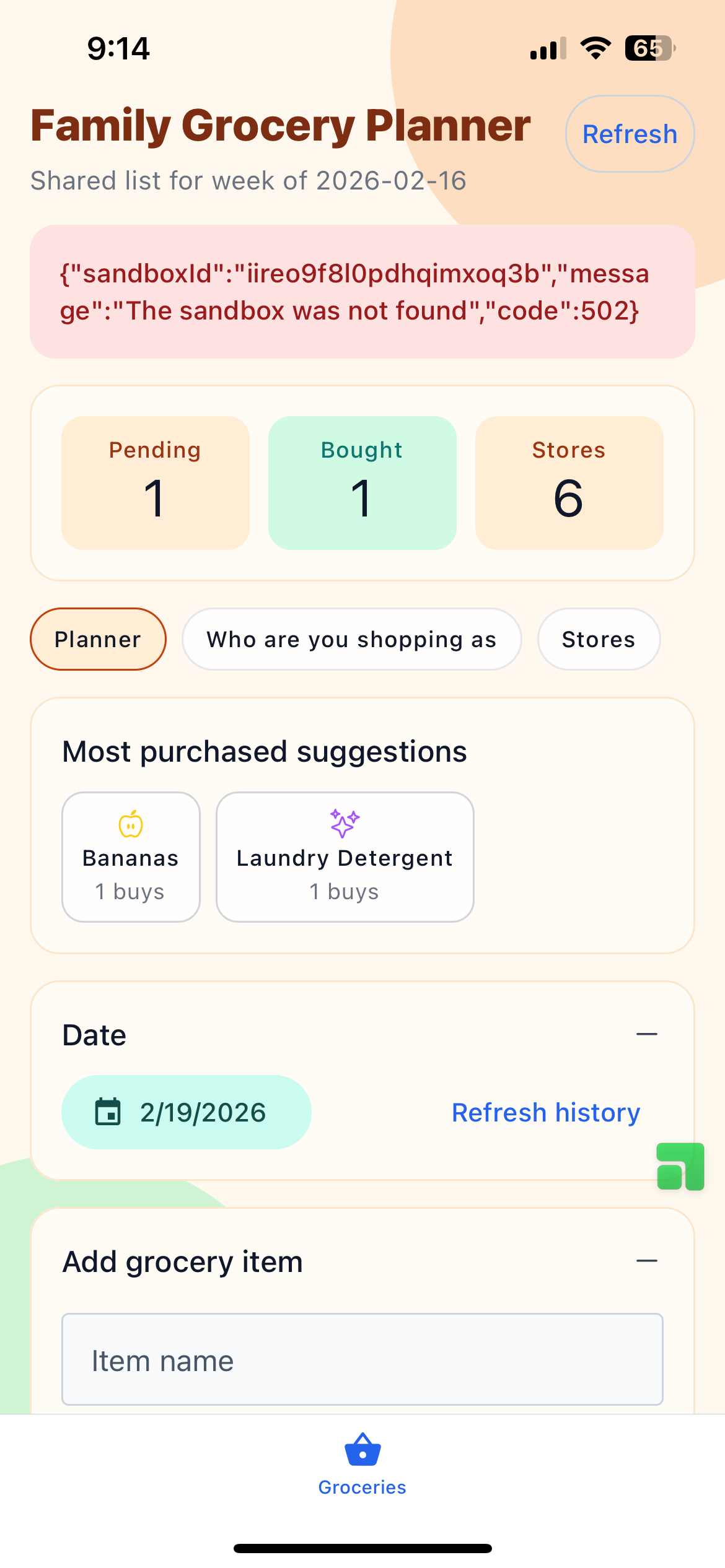This screenshot has height=1568, width=725.
Task: Select the Bananas suggestion card
Action: [130, 857]
